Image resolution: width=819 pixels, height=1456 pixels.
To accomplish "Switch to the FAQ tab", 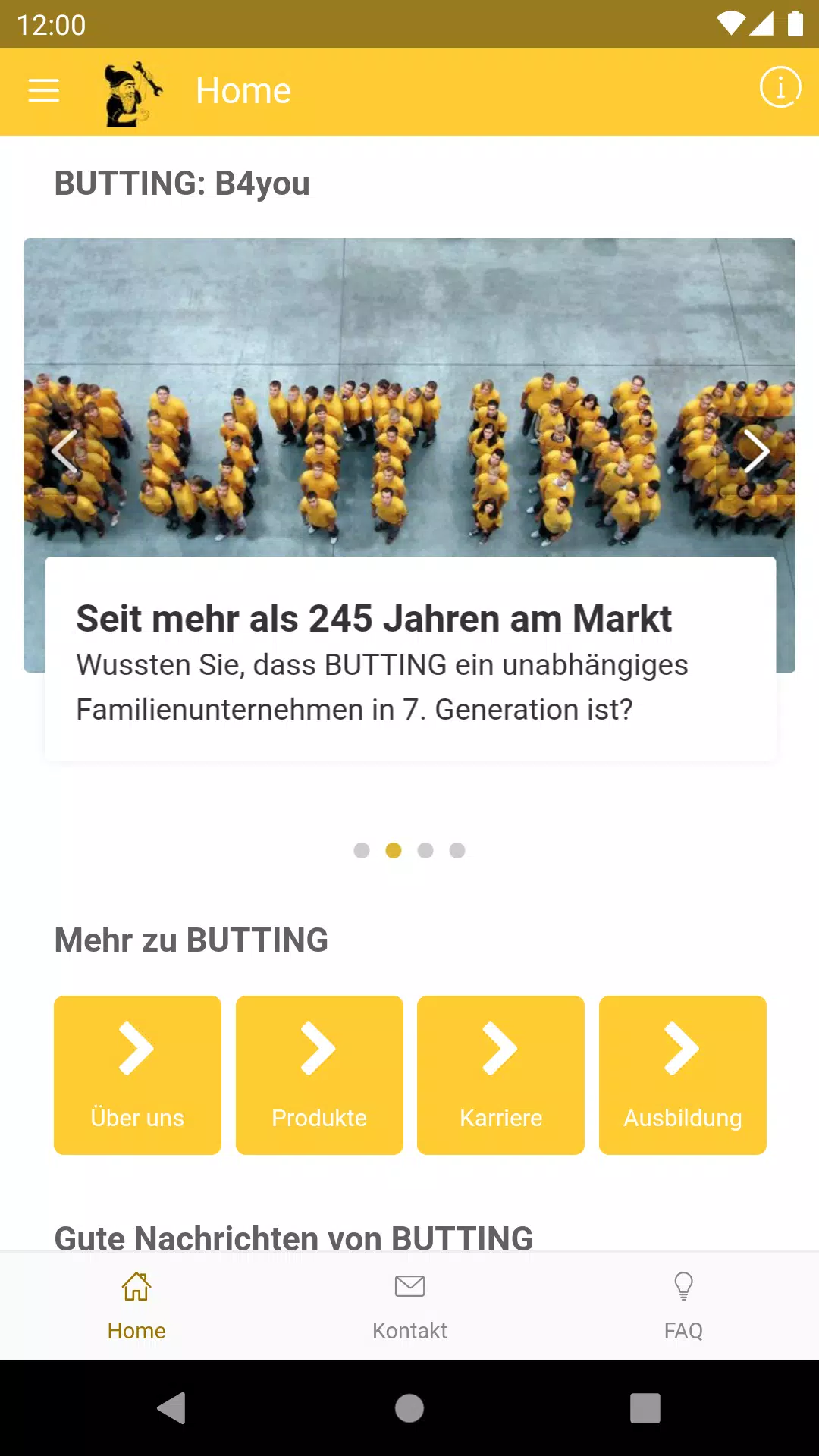I will (683, 1306).
